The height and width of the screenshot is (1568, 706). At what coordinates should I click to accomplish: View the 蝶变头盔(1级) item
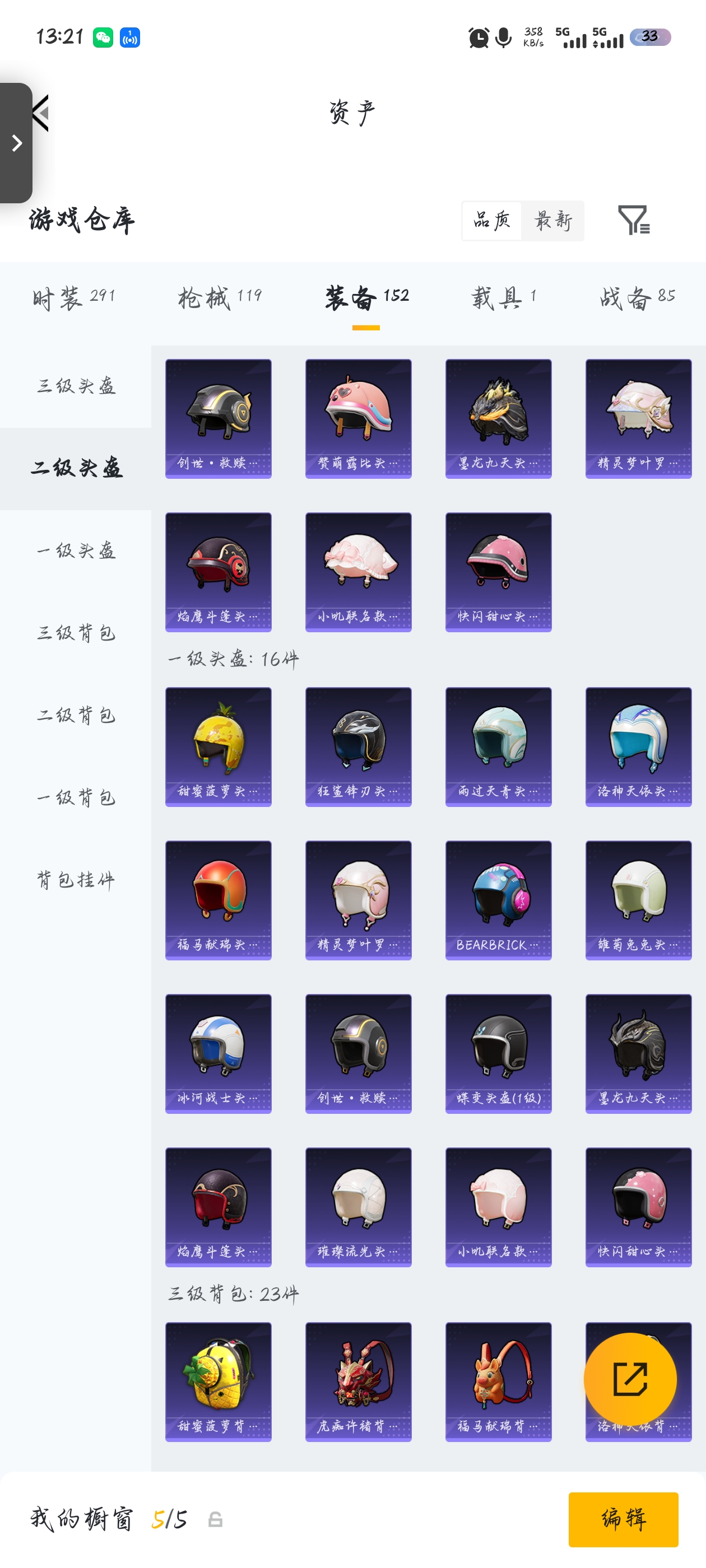(498, 1054)
